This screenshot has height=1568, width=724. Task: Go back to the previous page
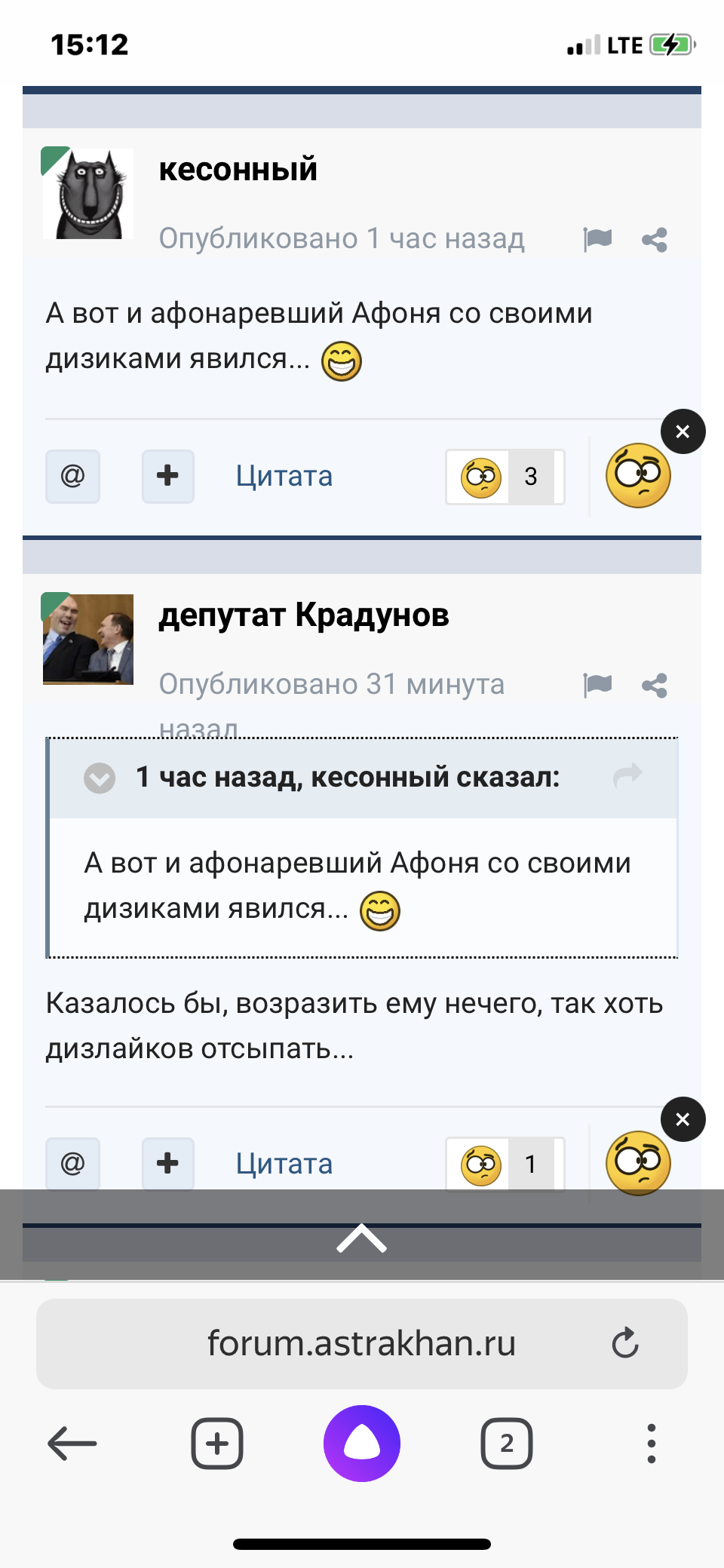point(72,1444)
